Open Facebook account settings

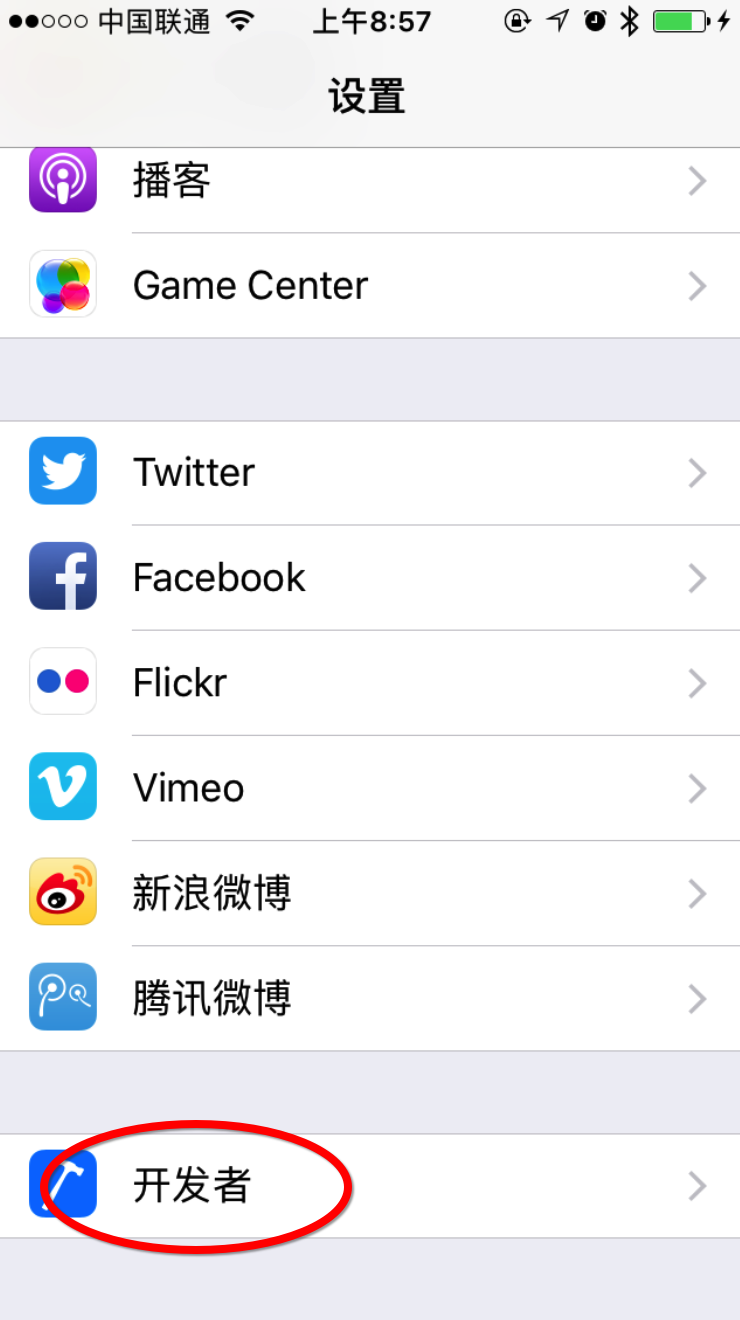[370, 577]
